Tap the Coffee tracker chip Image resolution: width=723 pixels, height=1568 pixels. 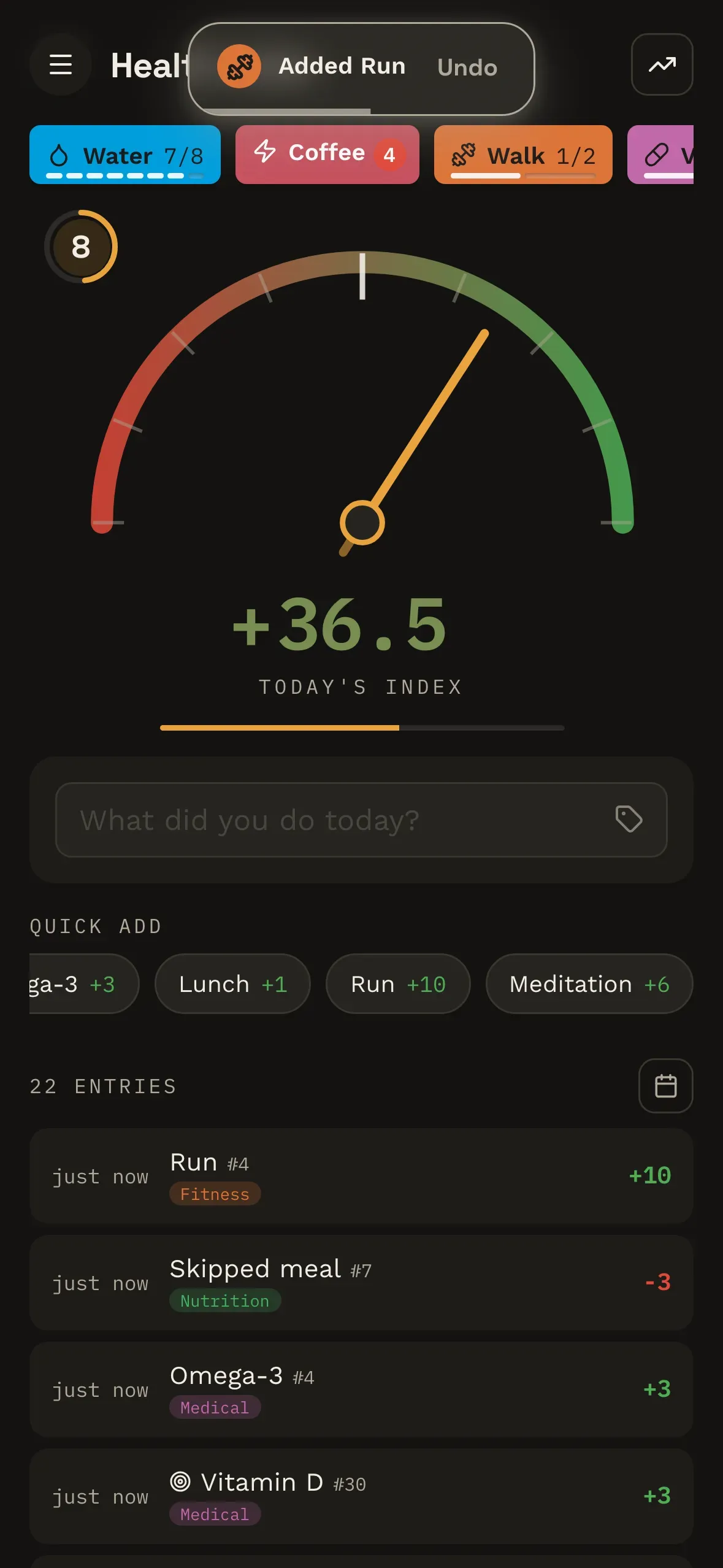(327, 155)
